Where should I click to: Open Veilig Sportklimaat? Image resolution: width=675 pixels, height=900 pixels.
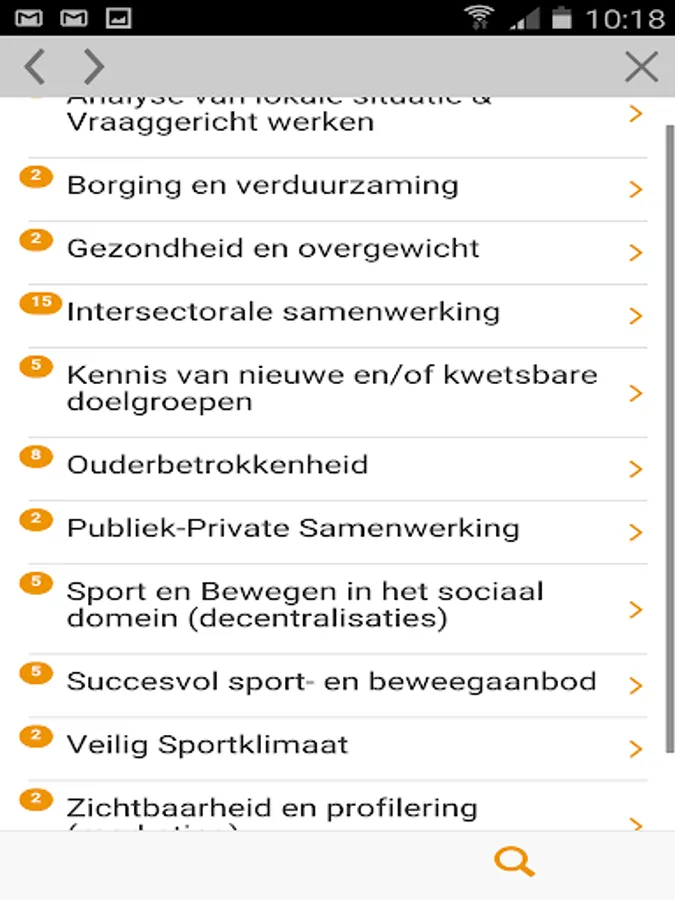tap(338, 748)
